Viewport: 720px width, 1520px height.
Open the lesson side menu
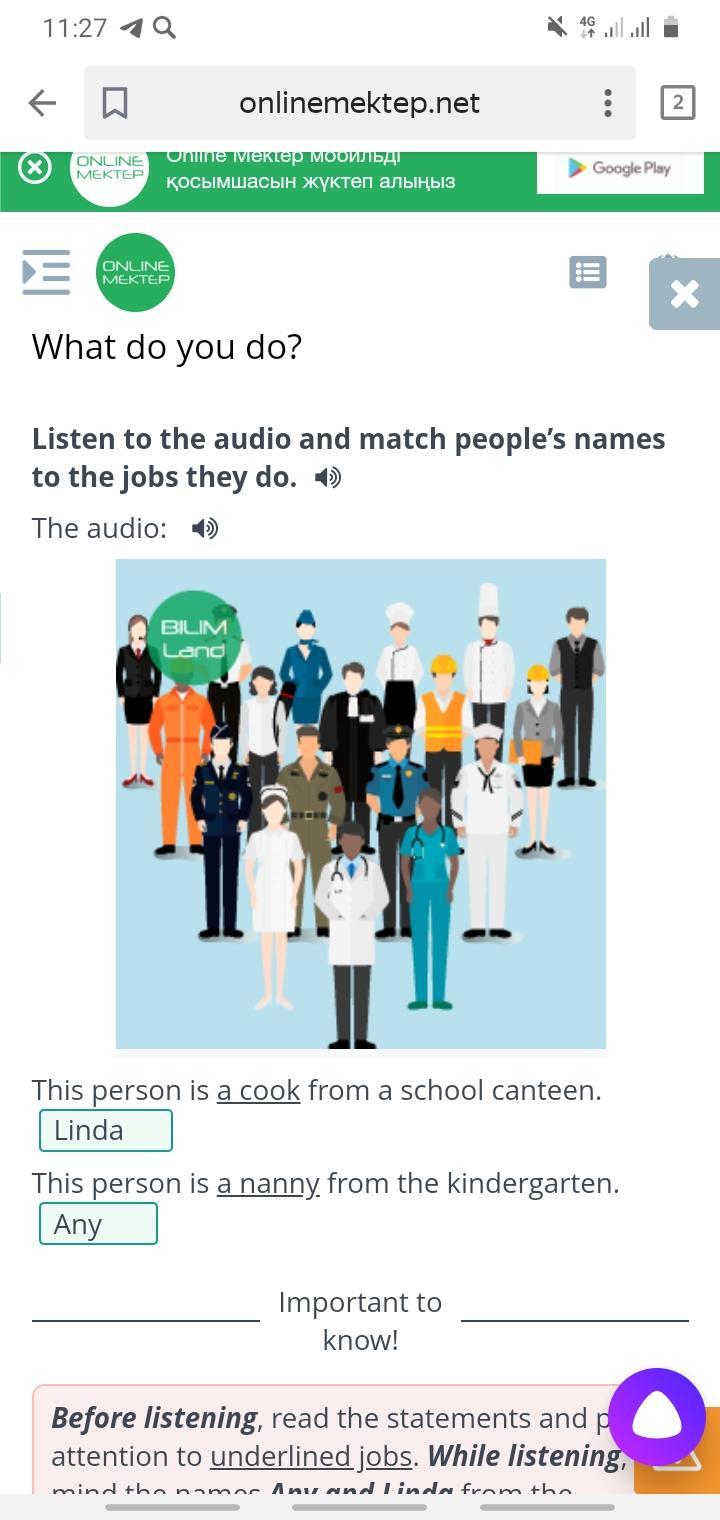[46, 272]
